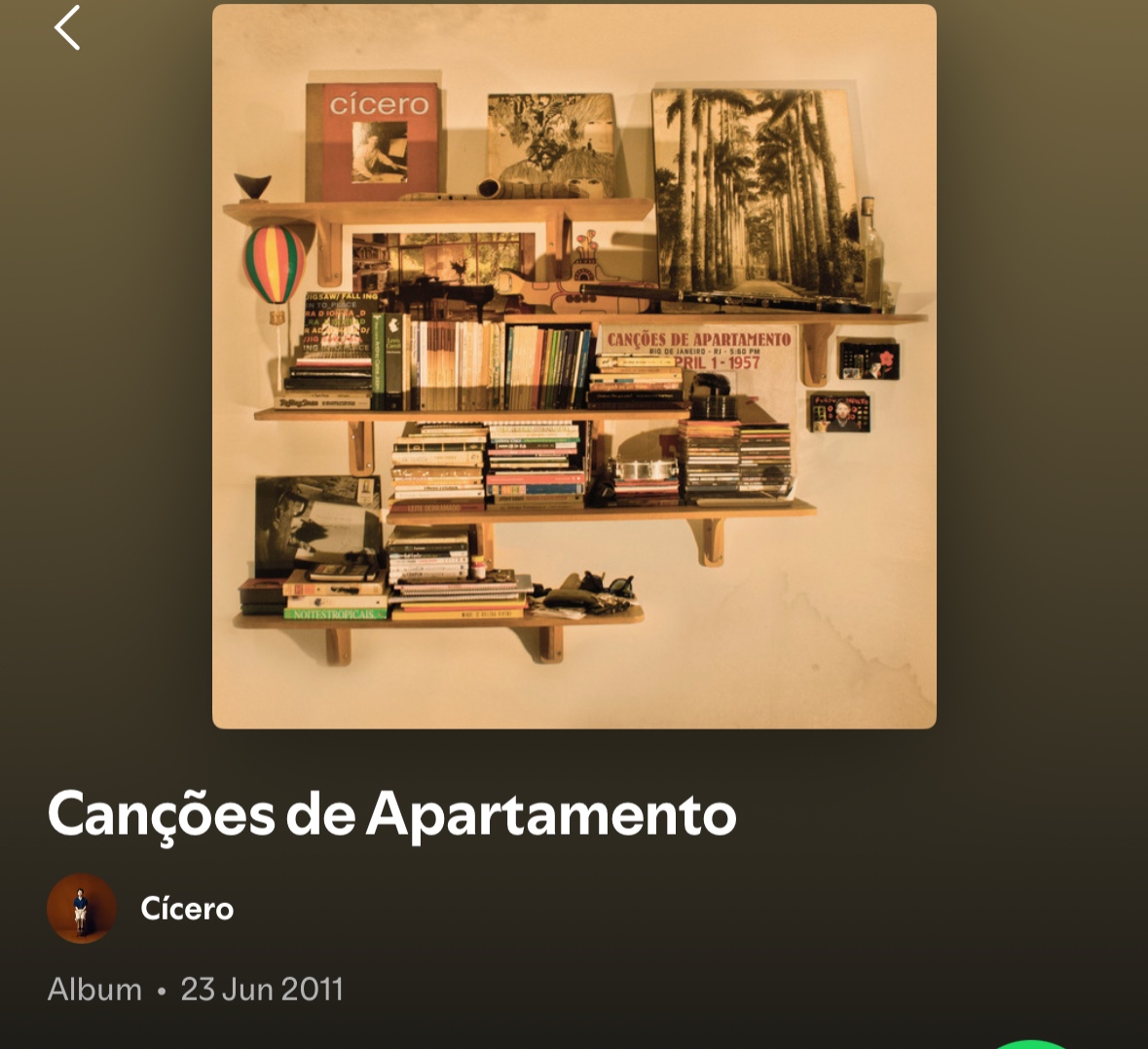Open Cícero's artist page
This screenshot has width=1148, height=1049.
pyautogui.click(x=186, y=909)
